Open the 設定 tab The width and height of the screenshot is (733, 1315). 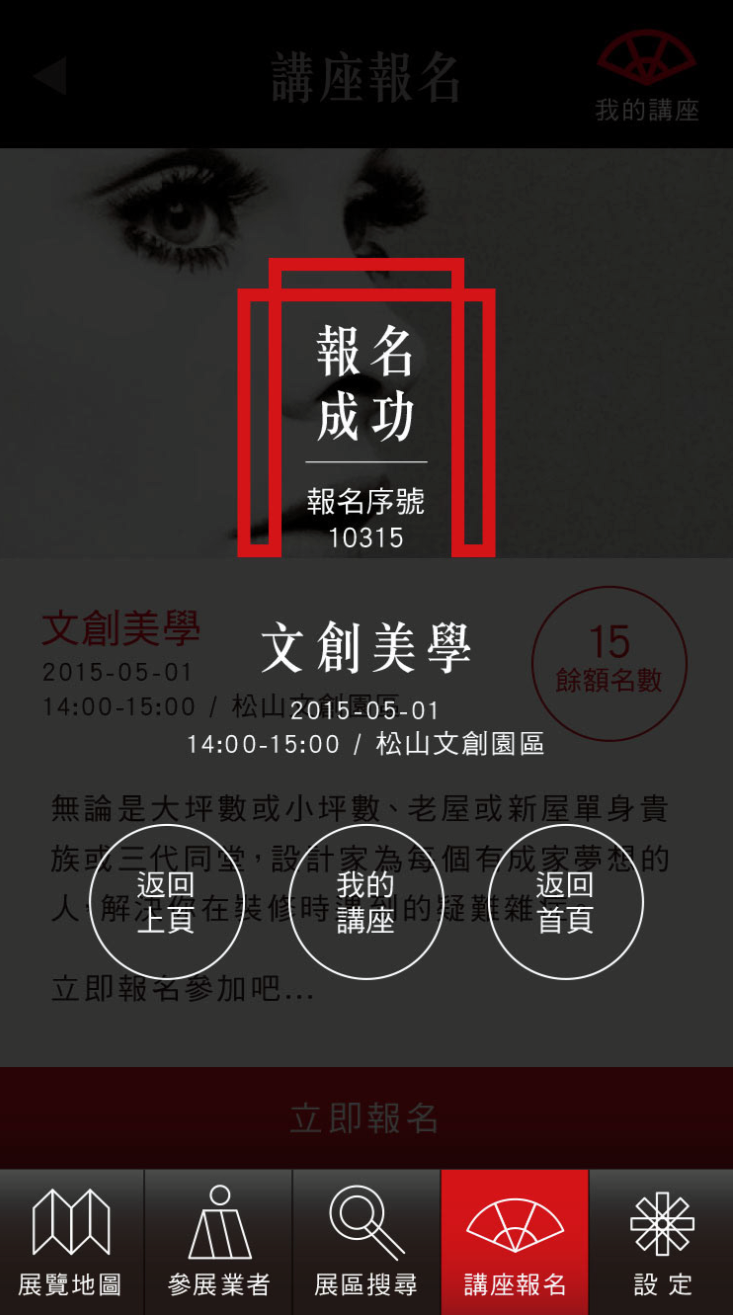tap(662, 1242)
